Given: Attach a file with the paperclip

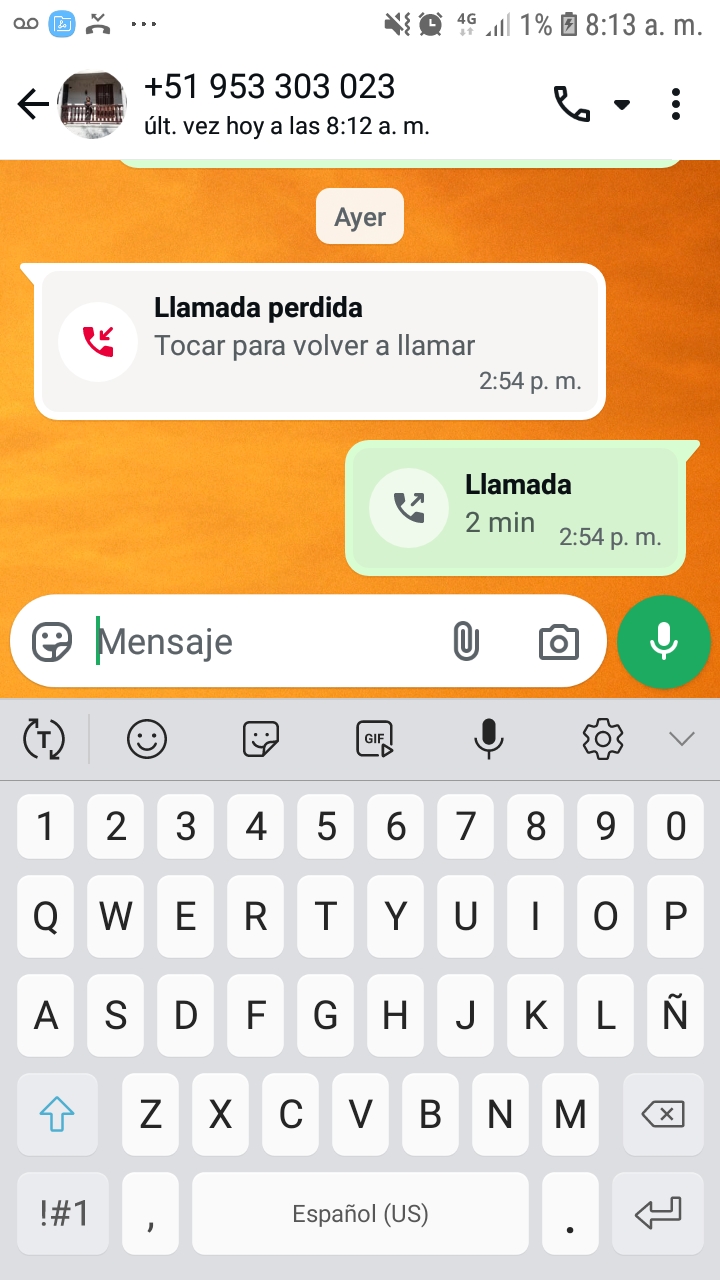Looking at the screenshot, I should pos(465,642).
